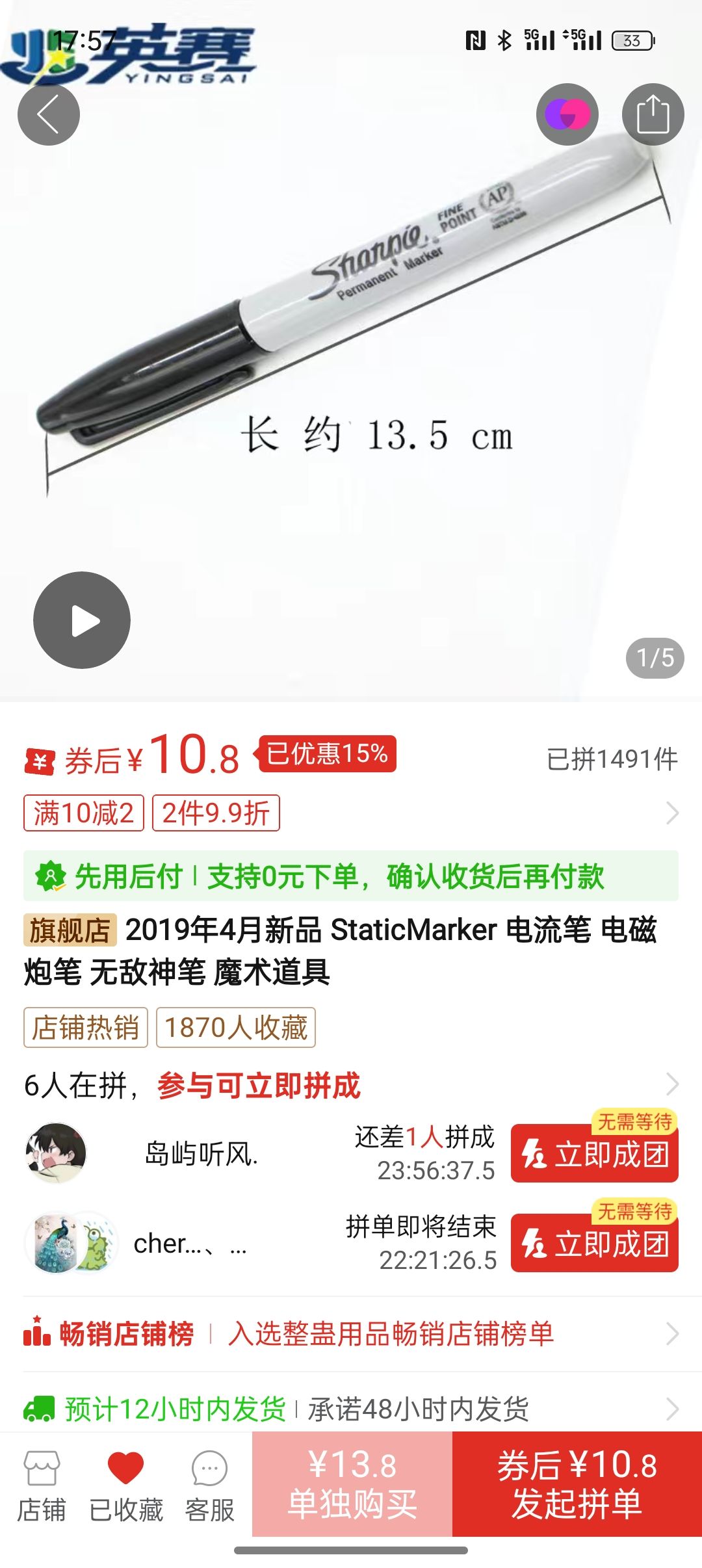
Task: Open the 预计12小时内发货 shipping info row
Action: pos(351,1409)
